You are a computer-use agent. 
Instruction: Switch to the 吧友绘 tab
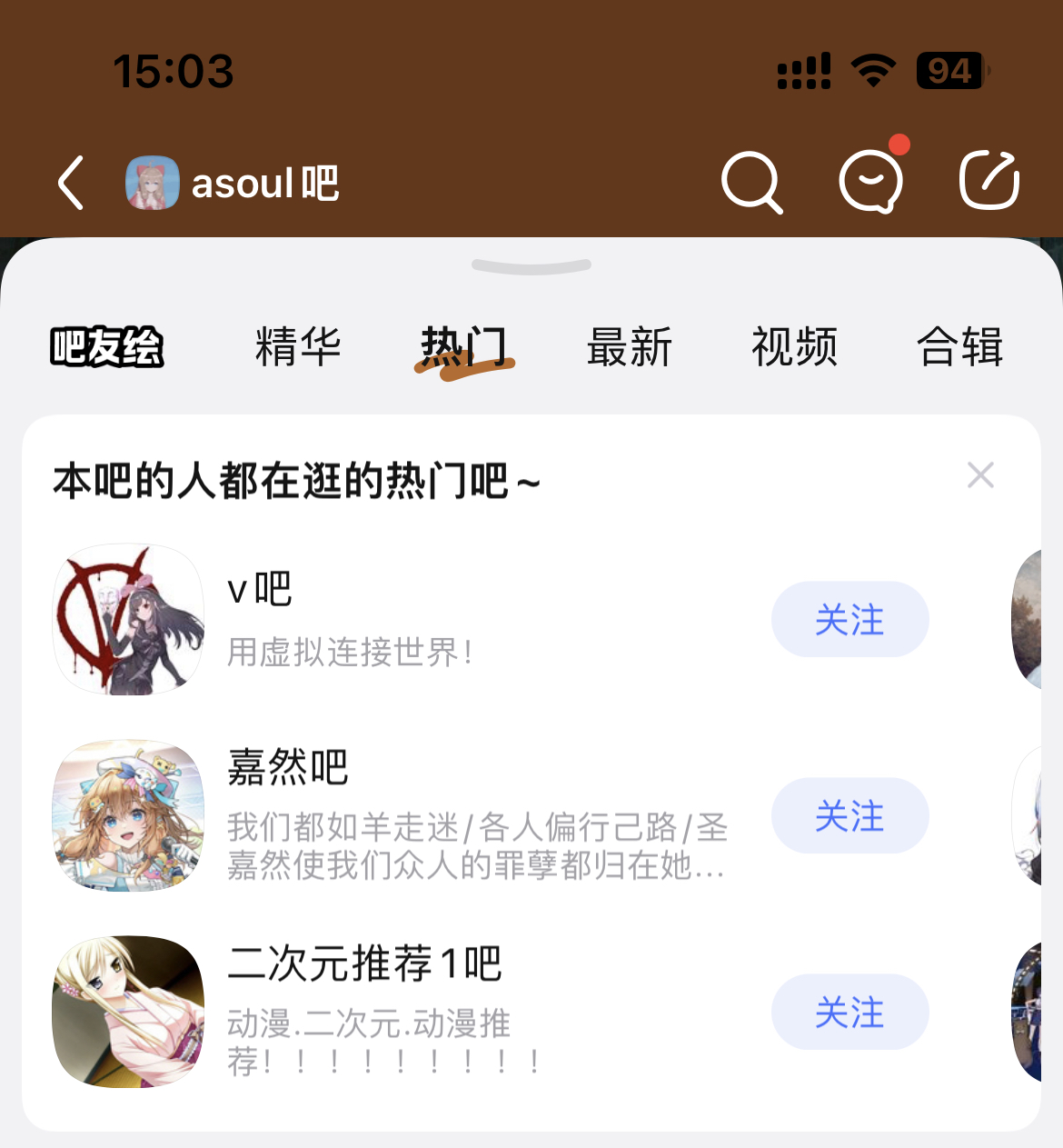click(107, 347)
